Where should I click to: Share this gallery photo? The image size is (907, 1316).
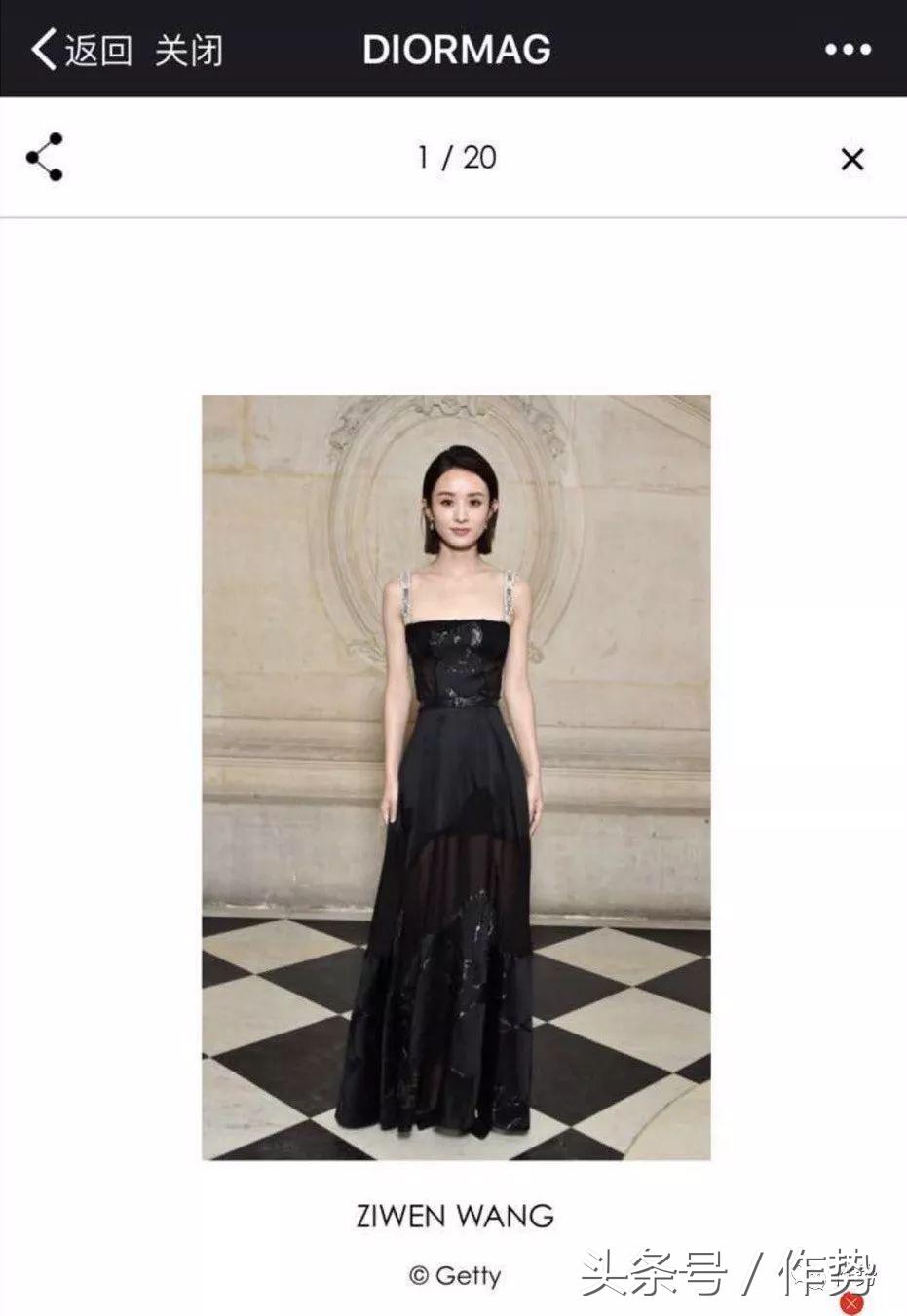pyautogui.click(x=45, y=158)
